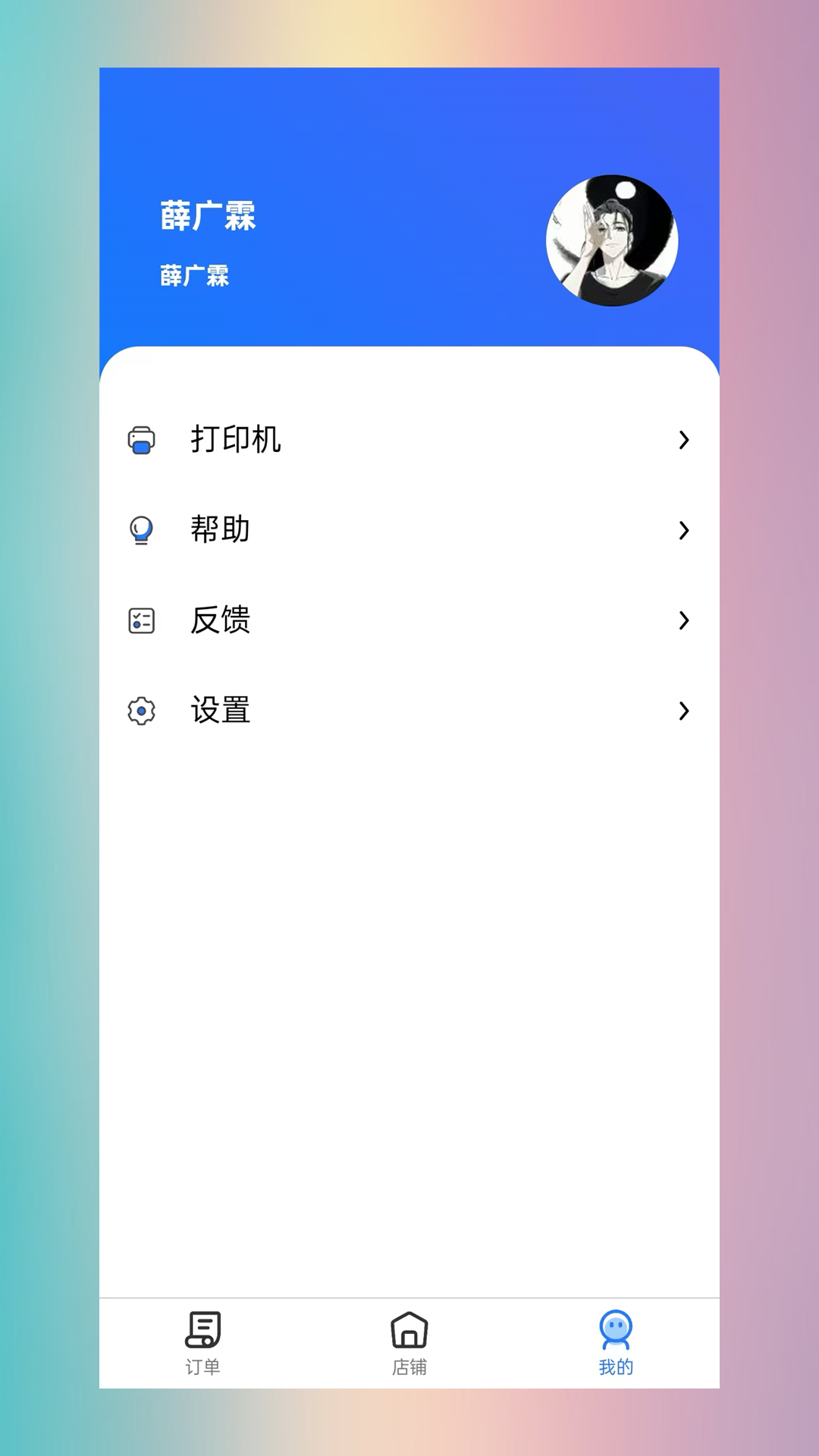819x1456 pixels.
Task: Switch to the 店铺 tab
Action: click(x=409, y=1341)
